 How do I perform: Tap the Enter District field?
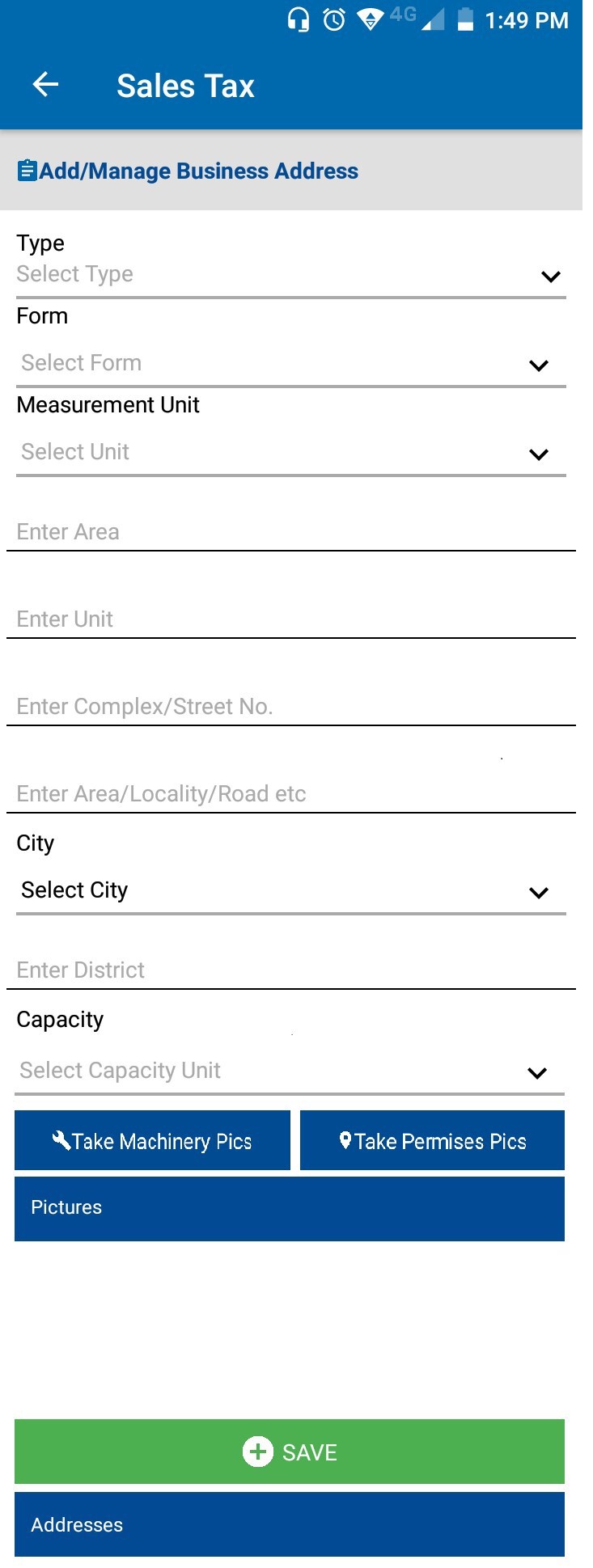(x=290, y=970)
